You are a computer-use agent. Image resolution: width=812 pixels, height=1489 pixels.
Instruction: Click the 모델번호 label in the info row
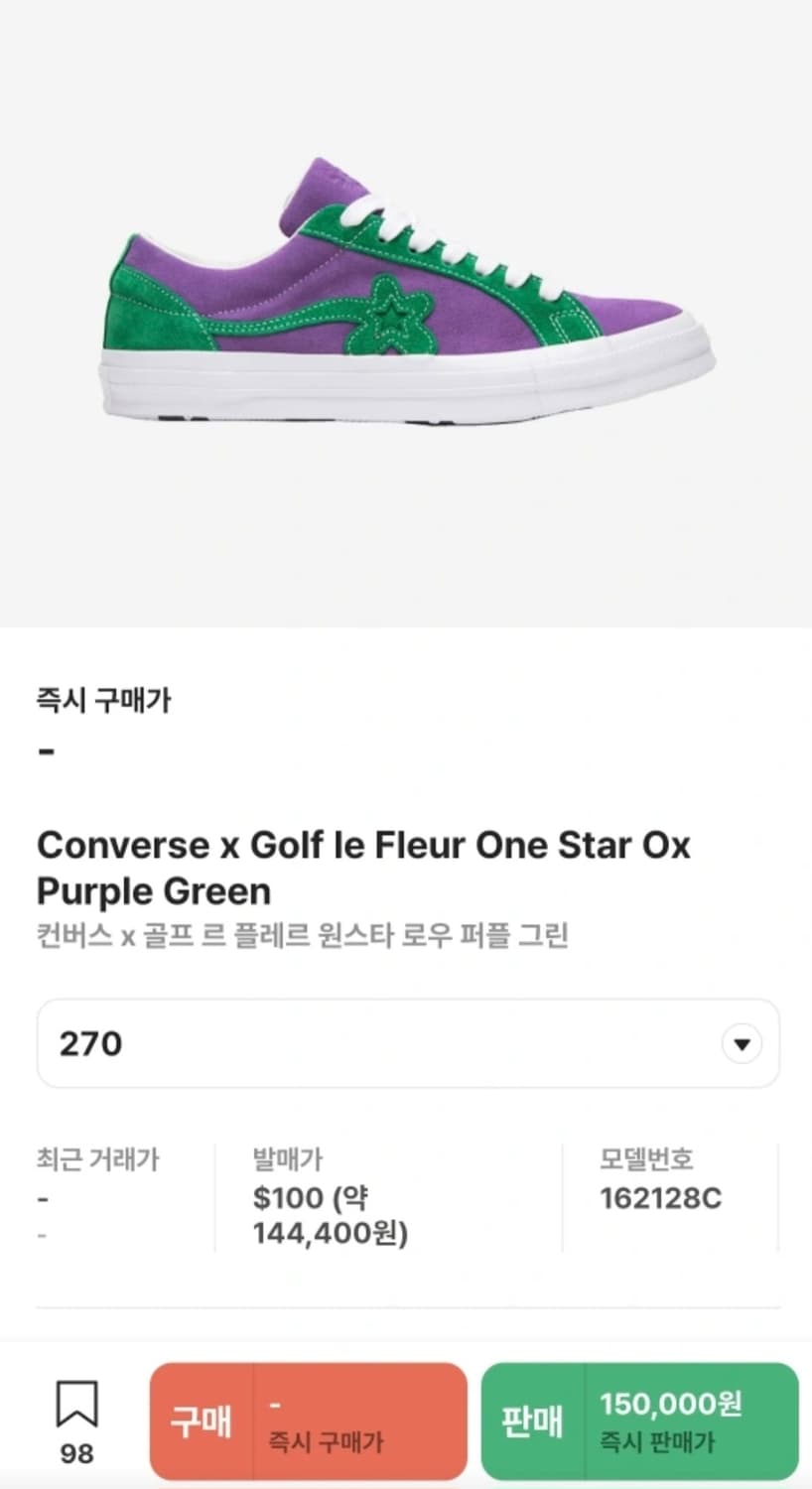645,1158
